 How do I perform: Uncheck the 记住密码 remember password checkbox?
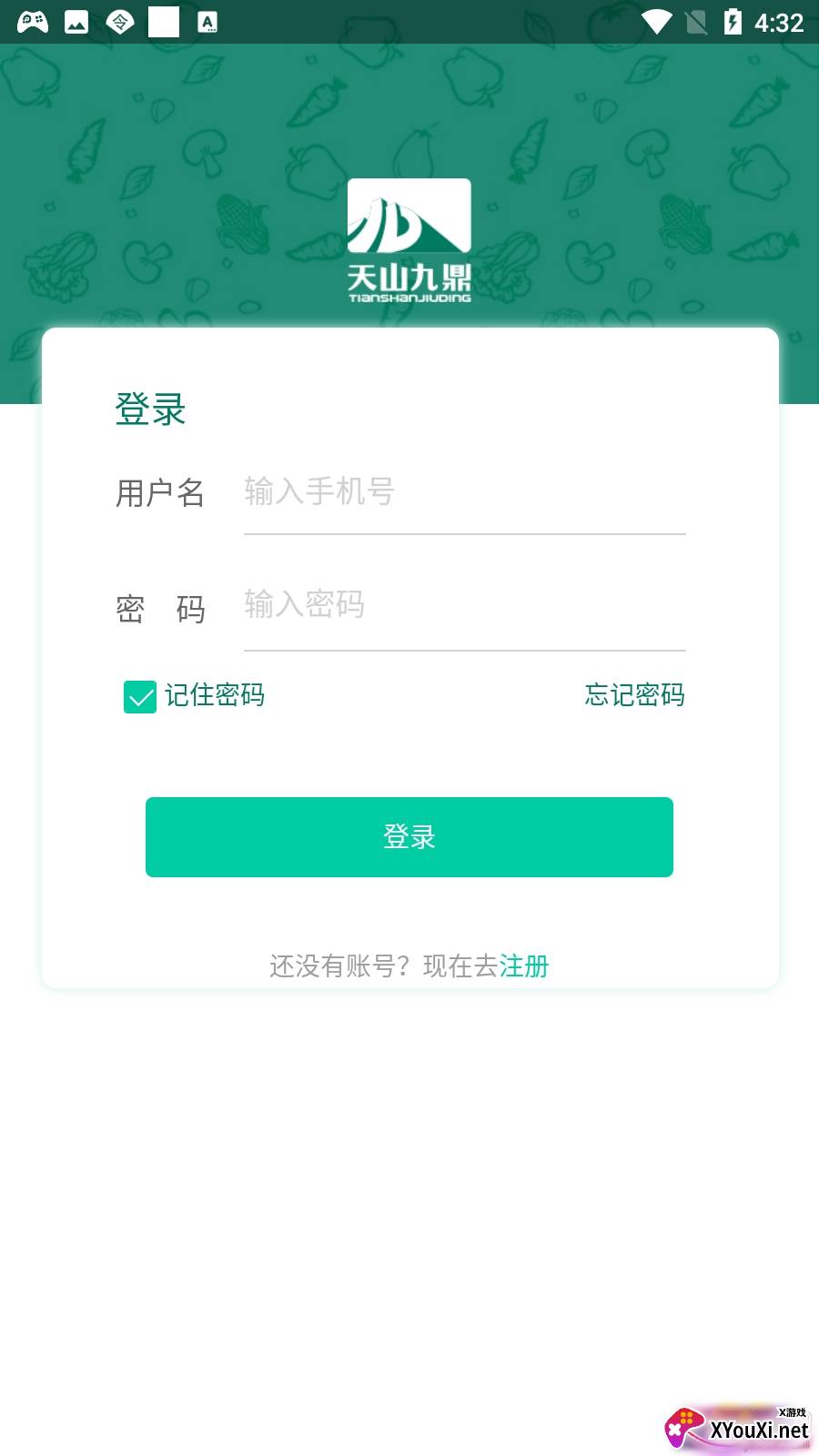(139, 696)
